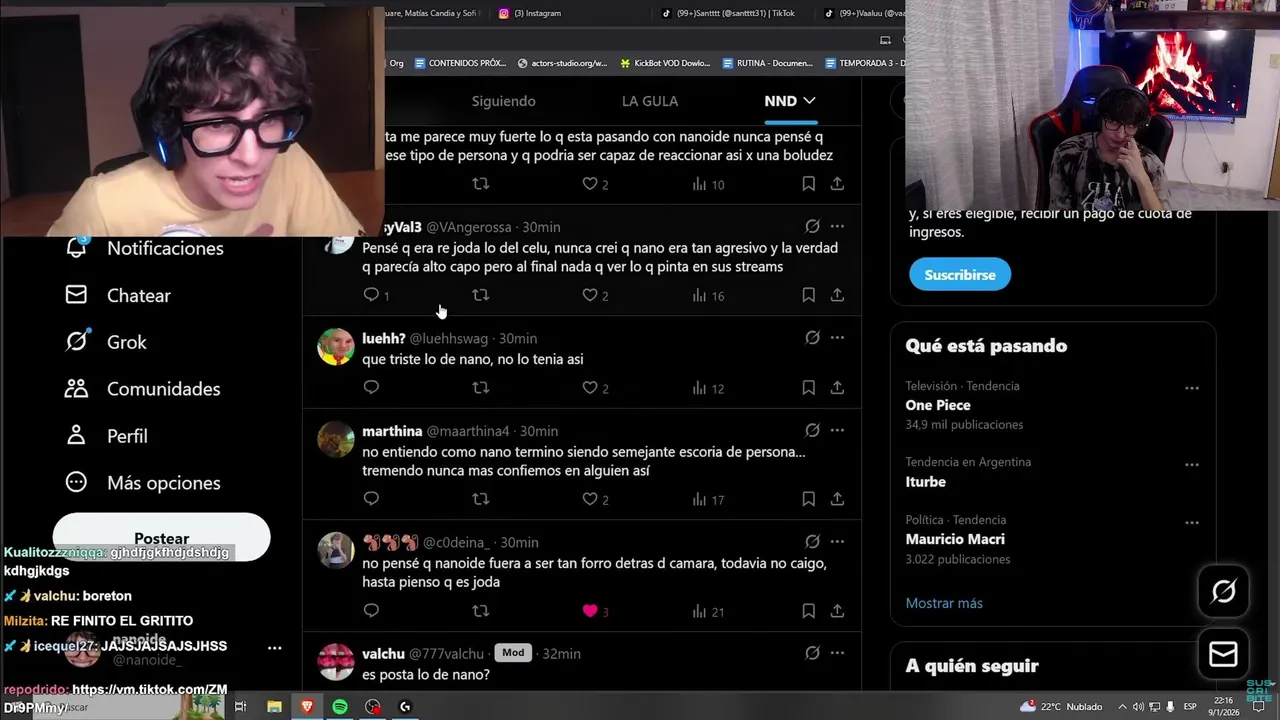The image size is (1280, 720).
Task: Repost marthina's post
Action: pyautogui.click(x=480, y=499)
